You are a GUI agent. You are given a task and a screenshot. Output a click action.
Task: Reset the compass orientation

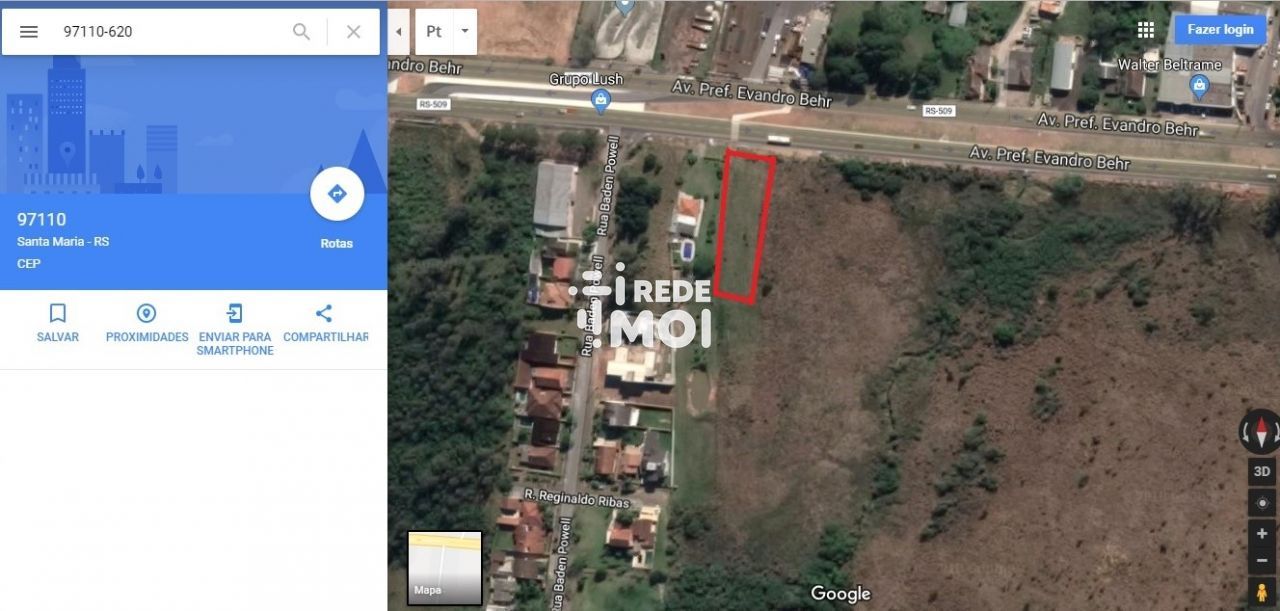[x=1261, y=432]
